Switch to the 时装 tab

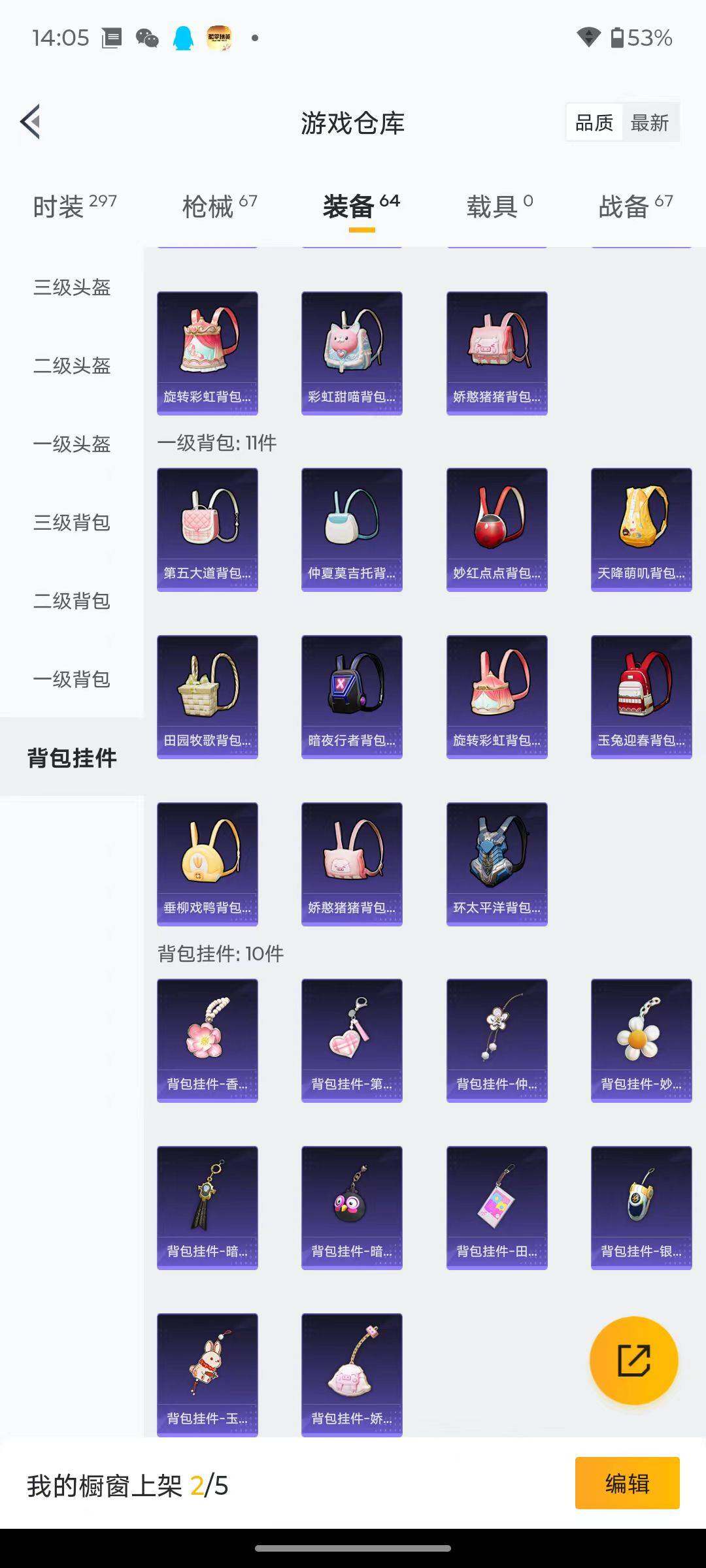click(x=74, y=206)
